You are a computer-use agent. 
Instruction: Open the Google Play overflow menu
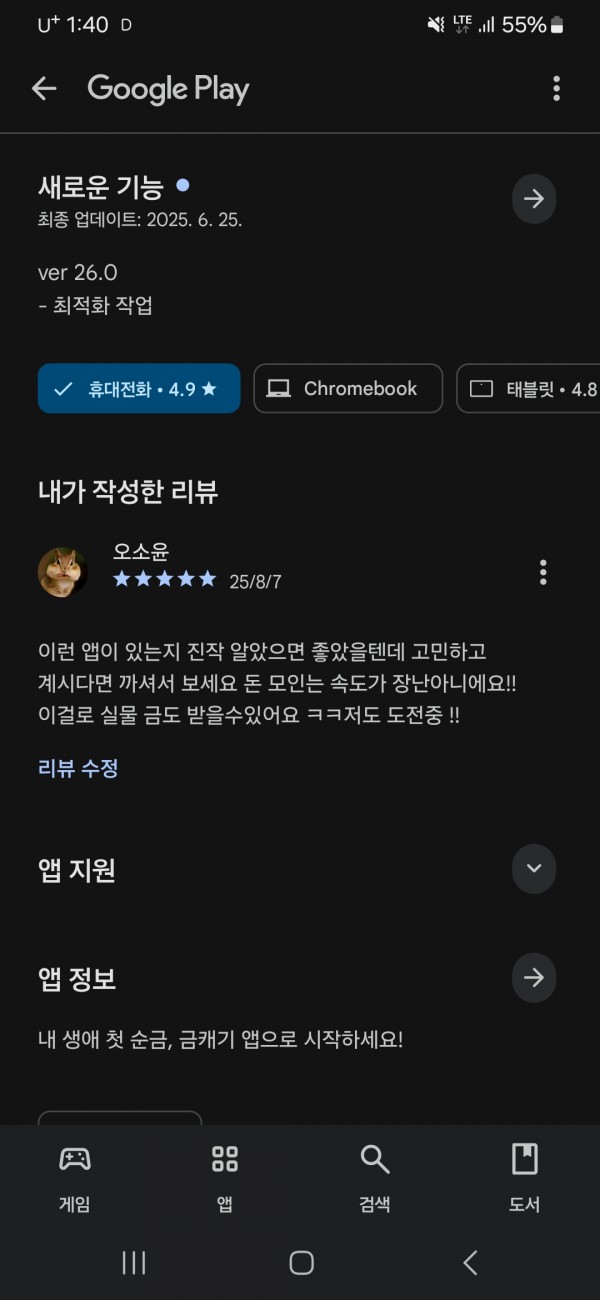tap(556, 89)
